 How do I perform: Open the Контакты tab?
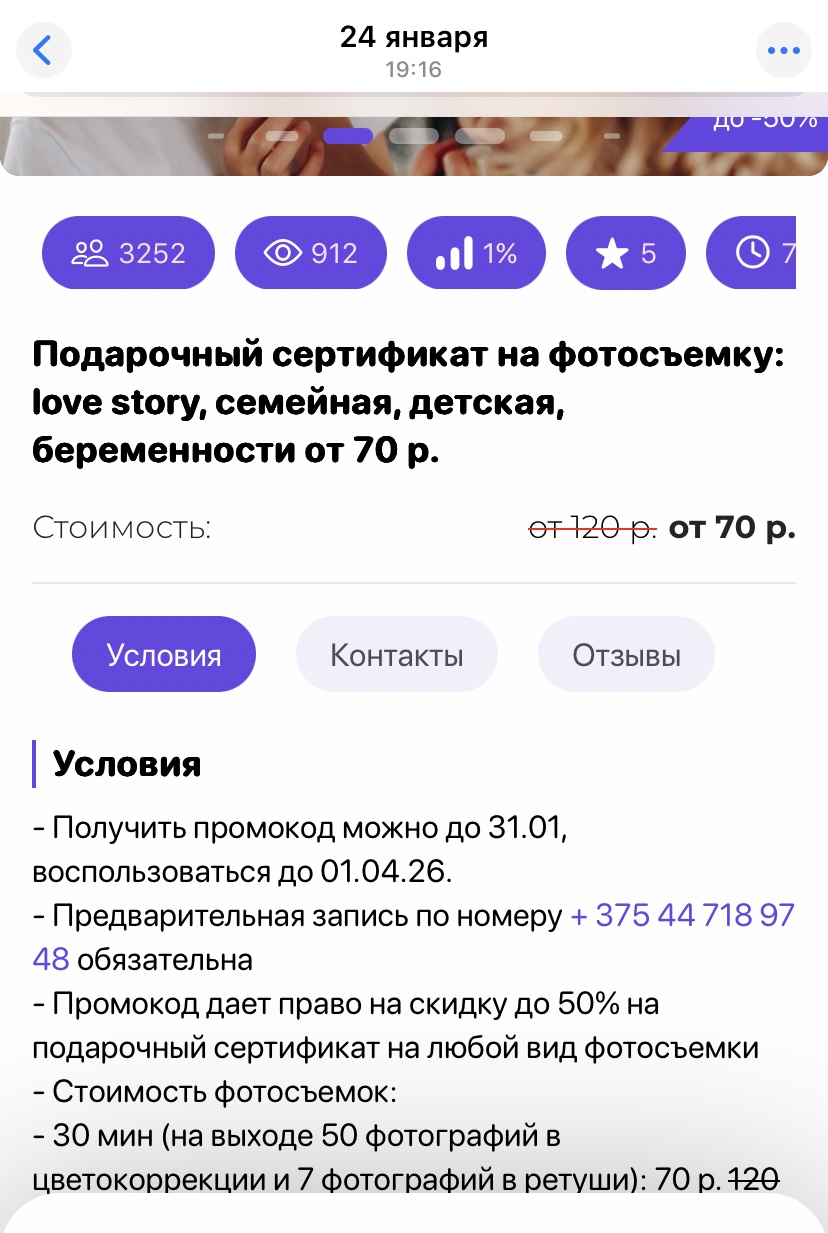[396, 655]
